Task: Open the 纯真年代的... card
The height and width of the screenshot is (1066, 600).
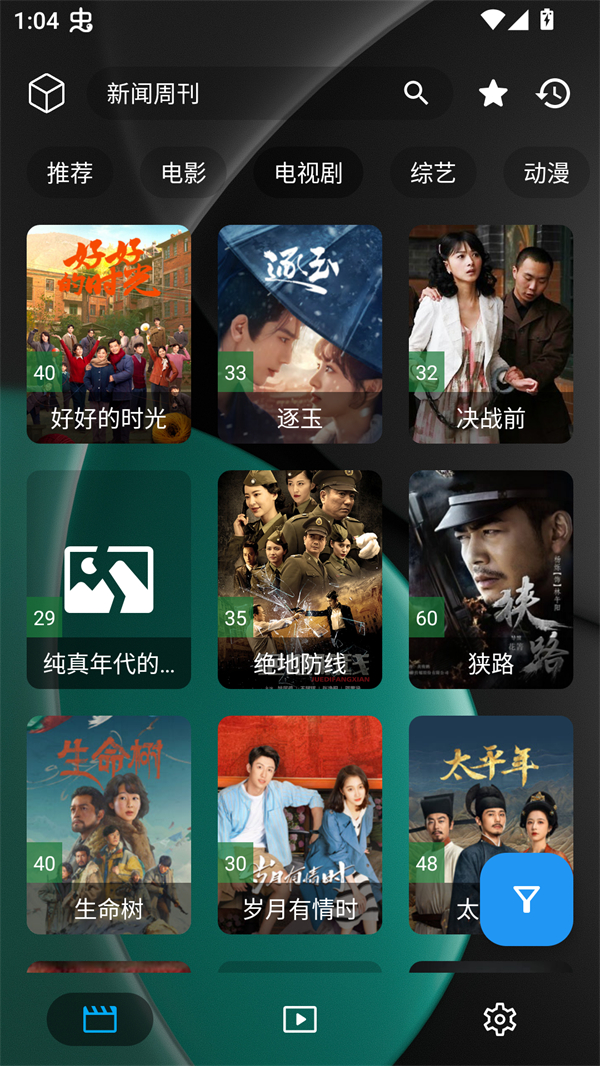Action: click(x=108, y=579)
